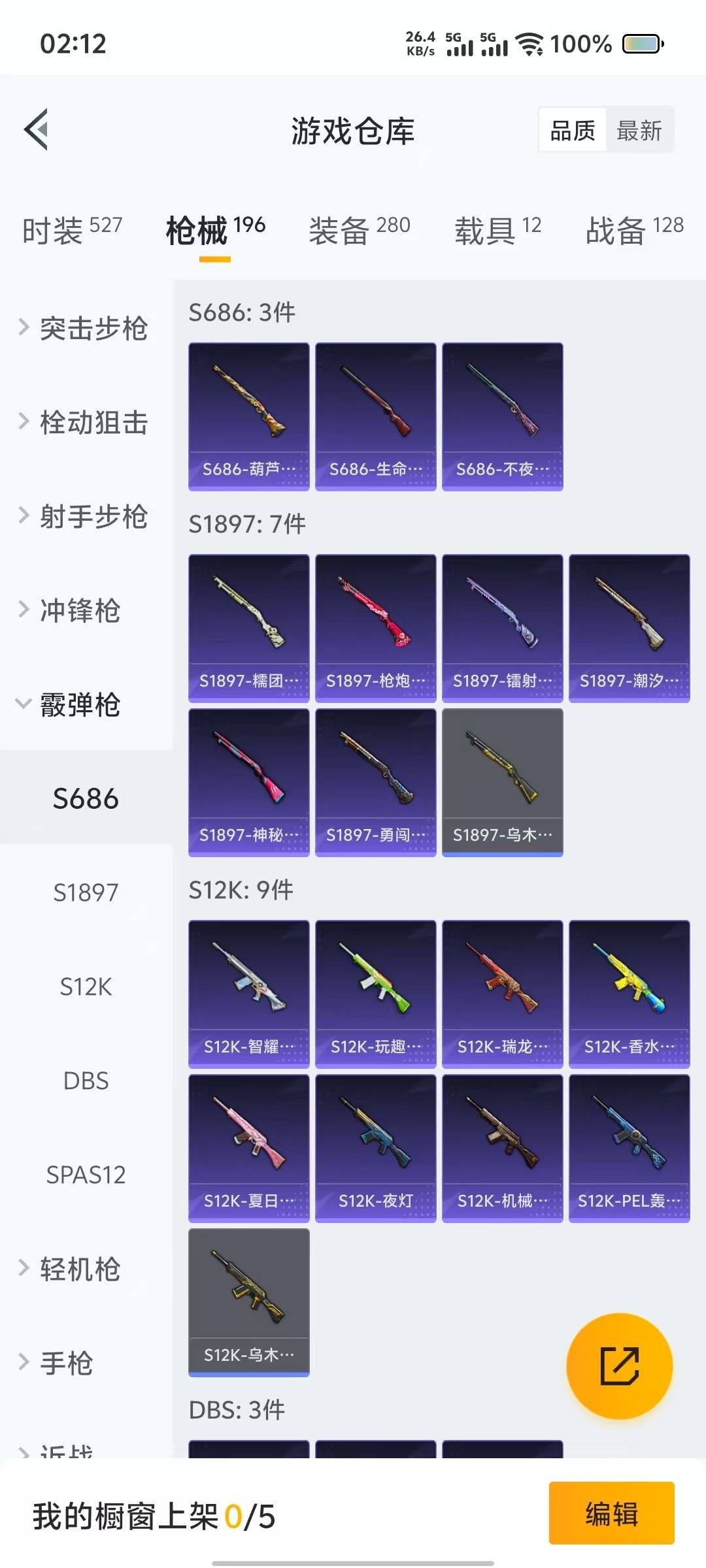
Task: Select S12K in the sidebar
Action: (86, 987)
